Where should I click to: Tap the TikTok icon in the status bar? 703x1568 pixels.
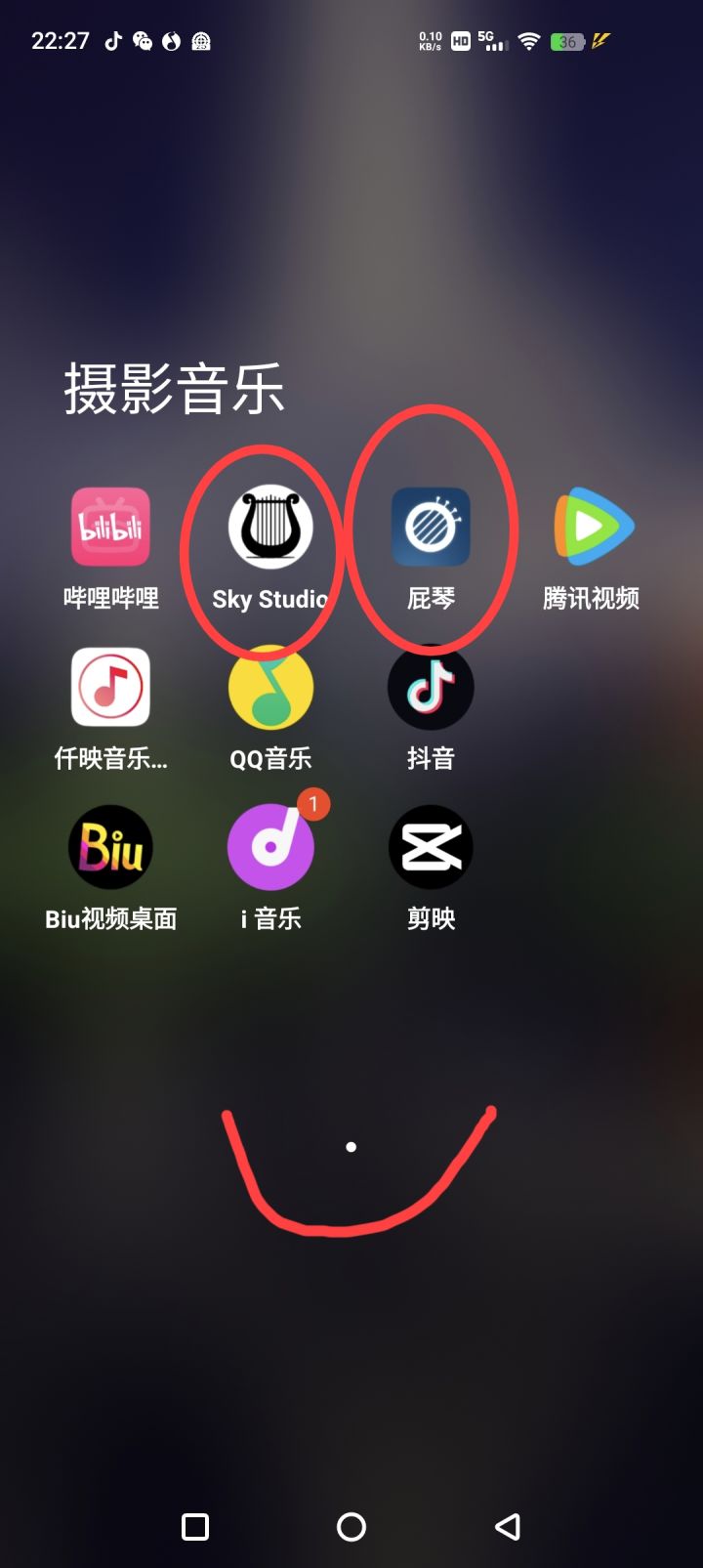click(x=114, y=40)
